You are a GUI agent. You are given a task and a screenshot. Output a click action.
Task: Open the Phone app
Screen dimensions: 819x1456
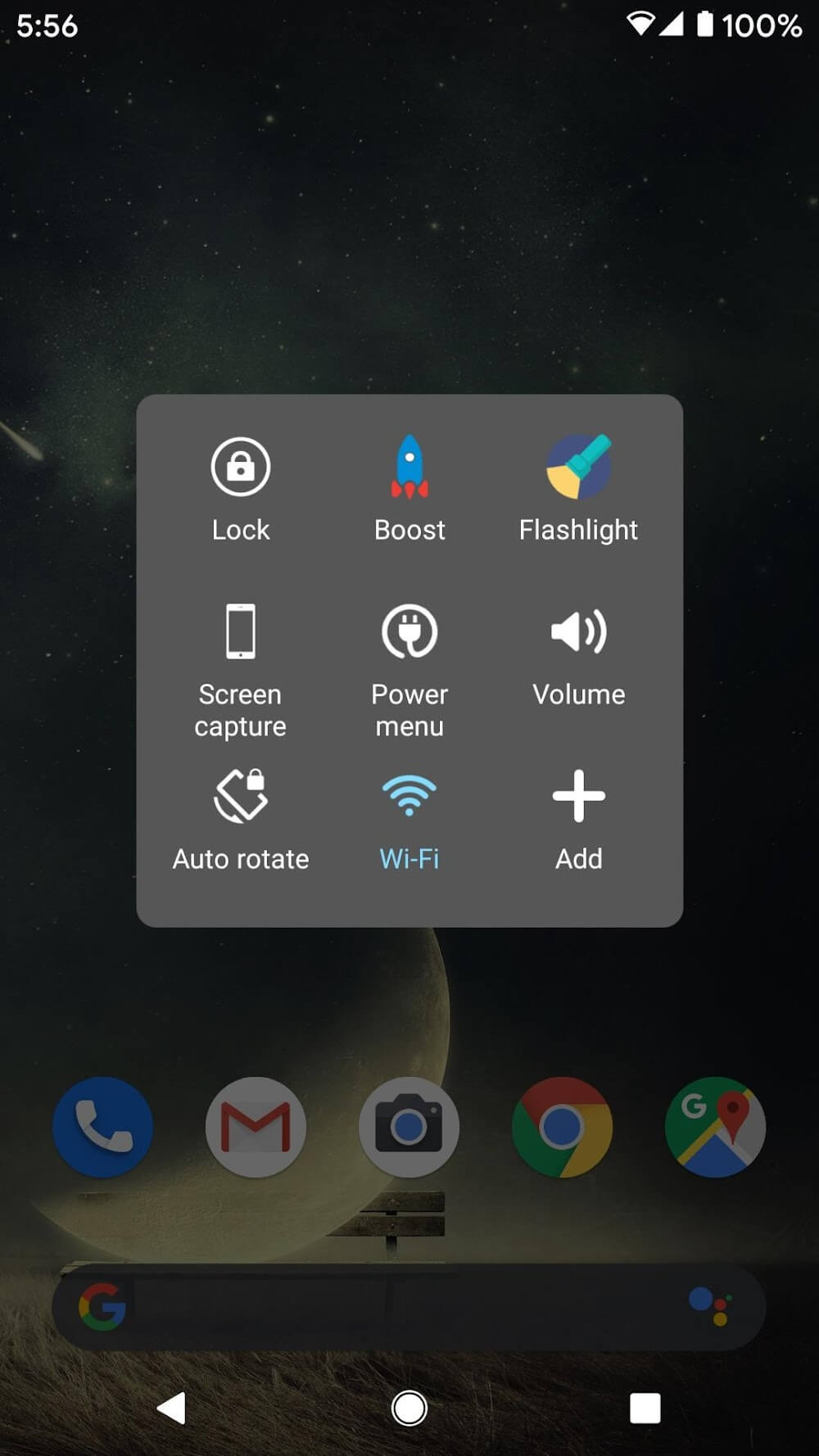pos(102,1127)
